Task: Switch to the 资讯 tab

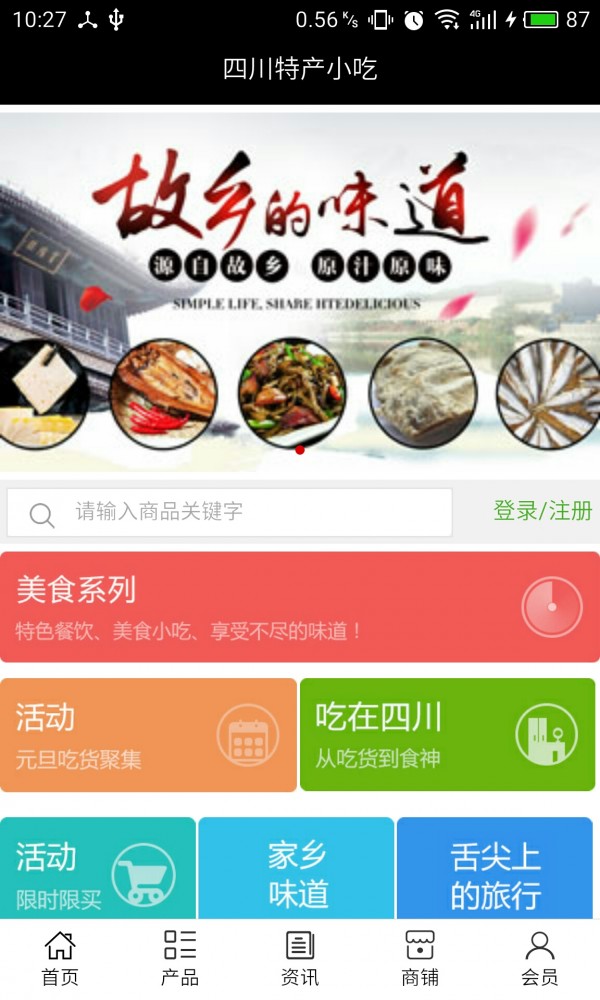Action: [300, 958]
